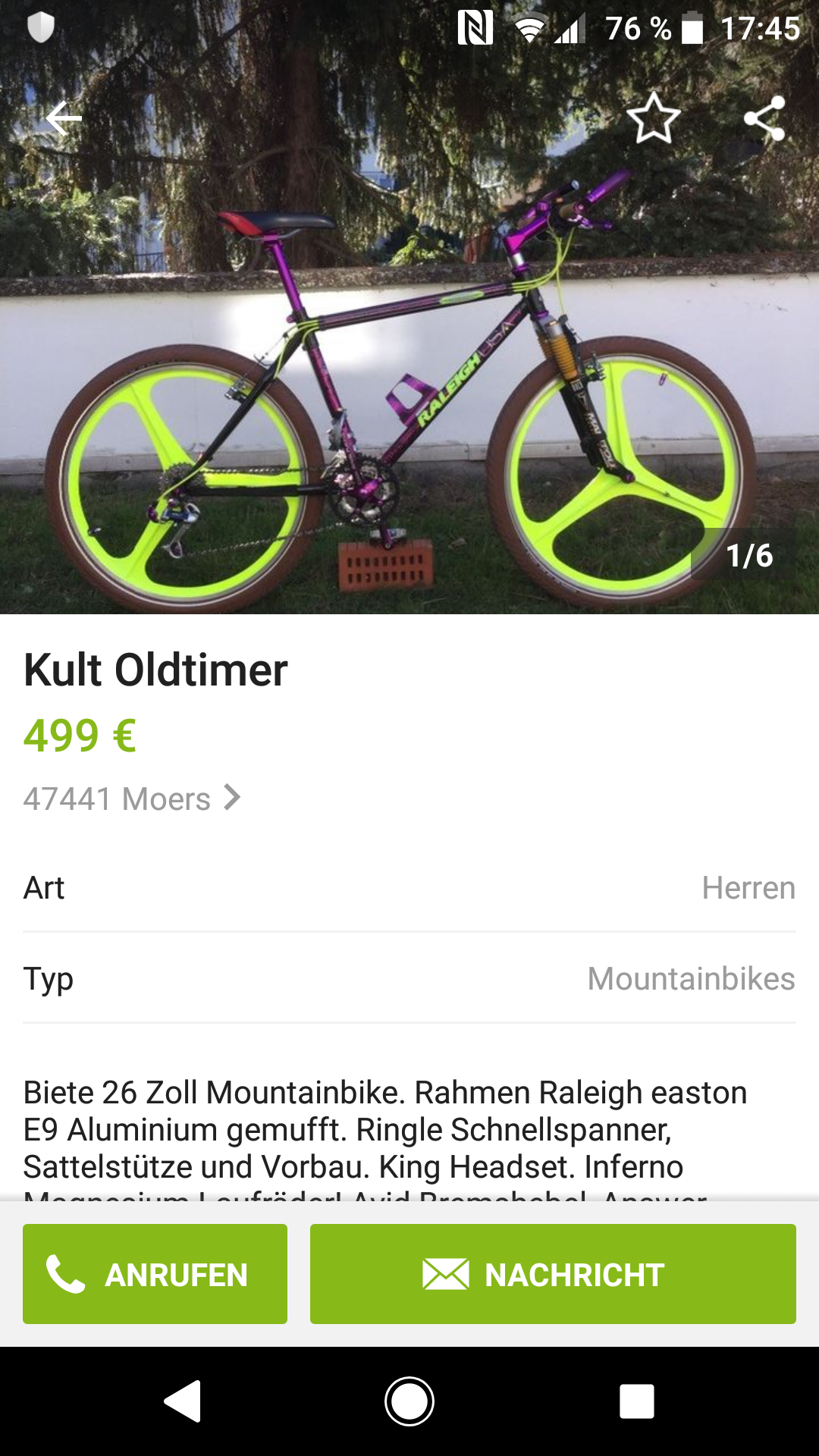This screenshot has height=1456, width=819.
Task: Open recent apps from the navigation bar
Action: [636, 1401]
